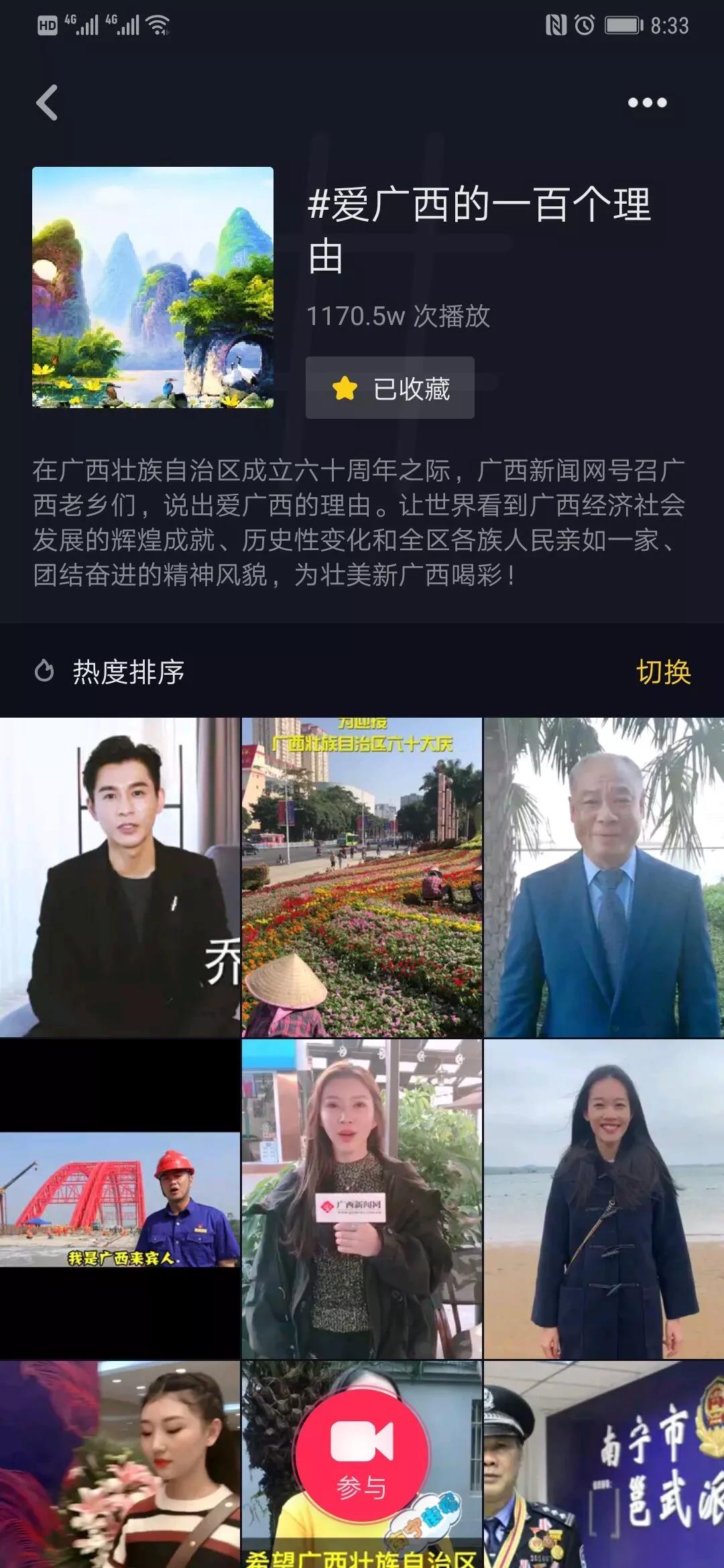
Task: Tap the 已收藏 favorited button
Action: coord(390,388)
